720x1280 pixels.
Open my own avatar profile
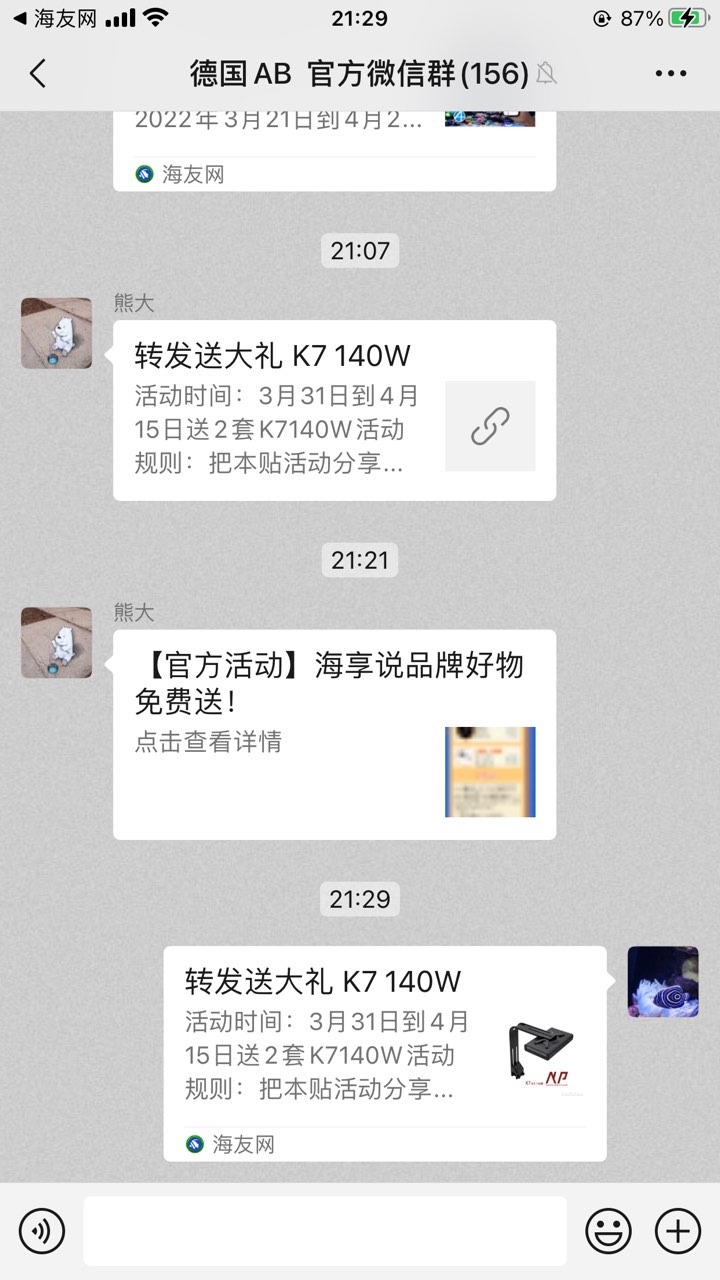point(662,982)
